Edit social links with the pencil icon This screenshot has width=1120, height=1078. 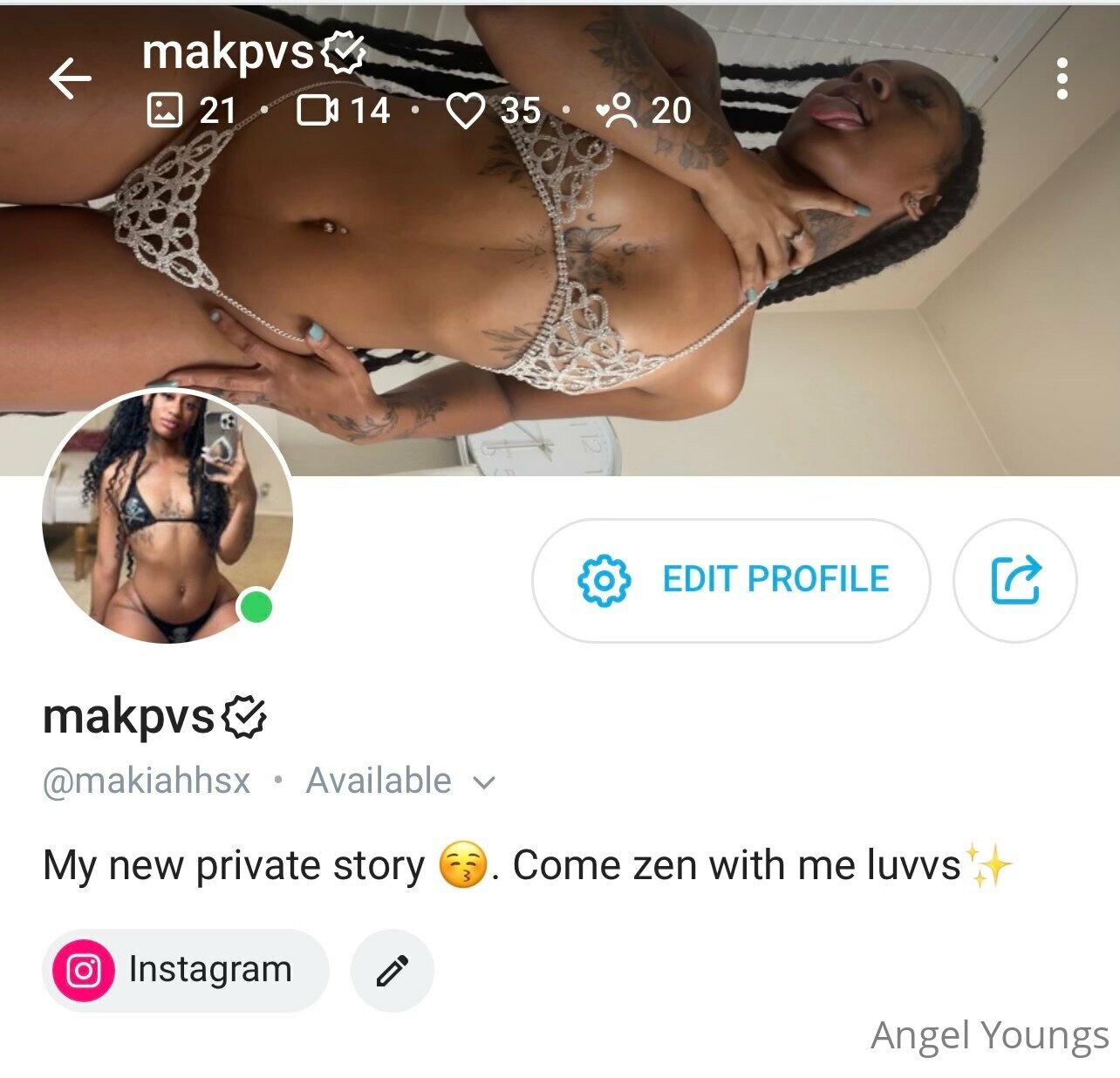[393, 970]
